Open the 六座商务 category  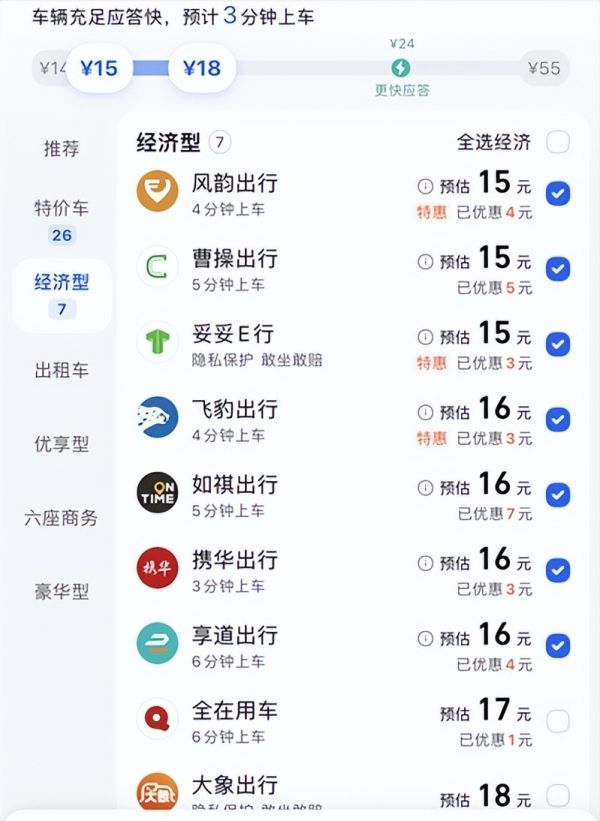click(x=61, y=518)
